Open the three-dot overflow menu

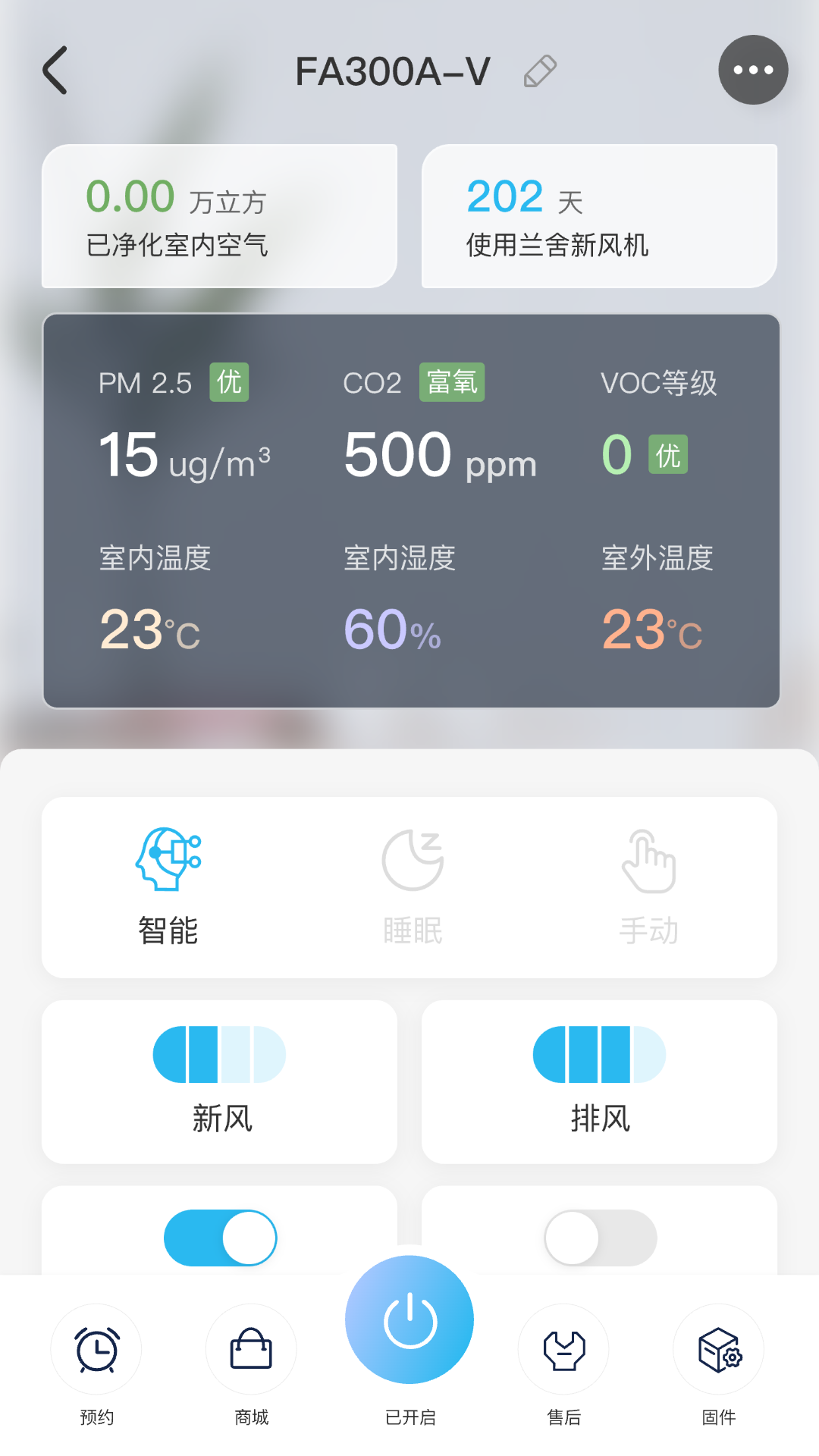(753, 70)
